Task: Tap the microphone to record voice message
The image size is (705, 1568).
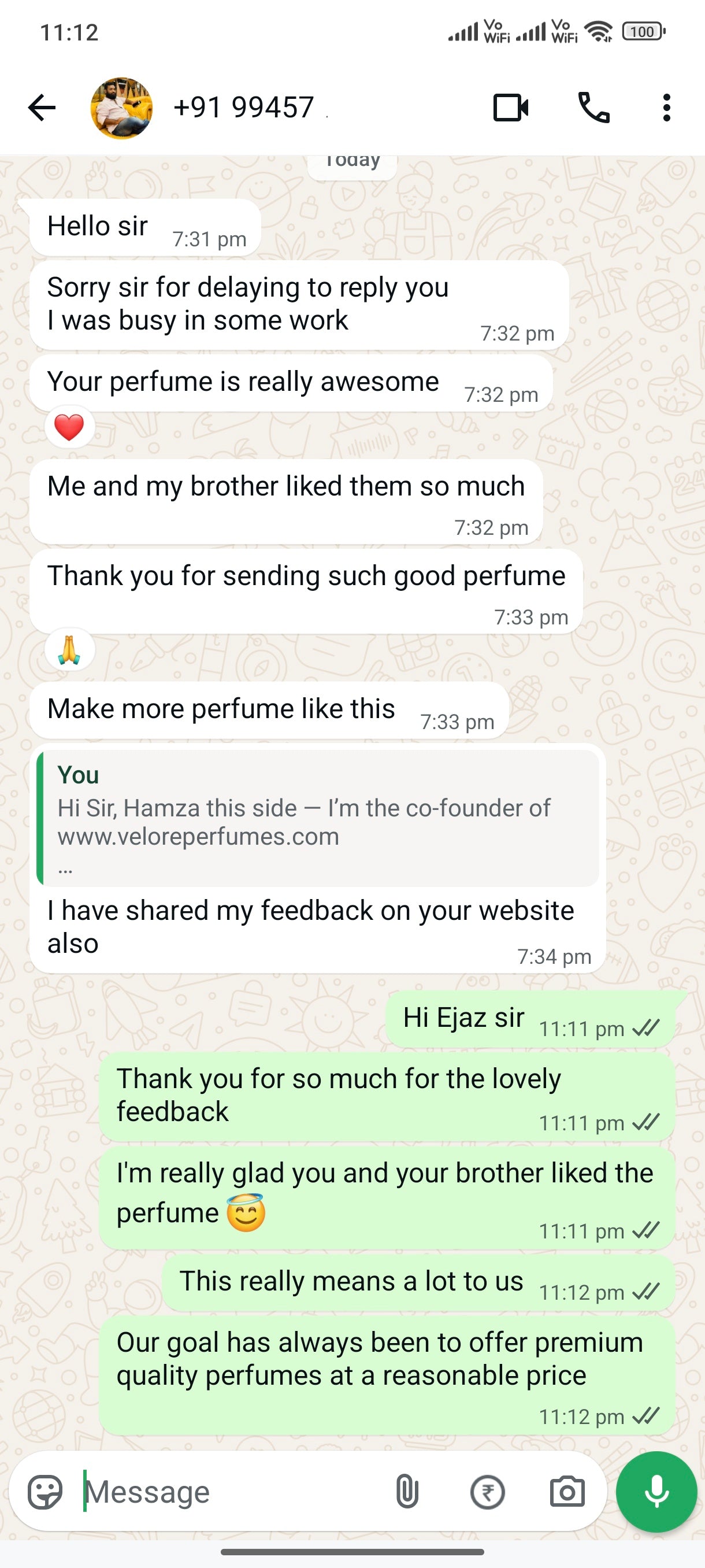Action: 656,1492
